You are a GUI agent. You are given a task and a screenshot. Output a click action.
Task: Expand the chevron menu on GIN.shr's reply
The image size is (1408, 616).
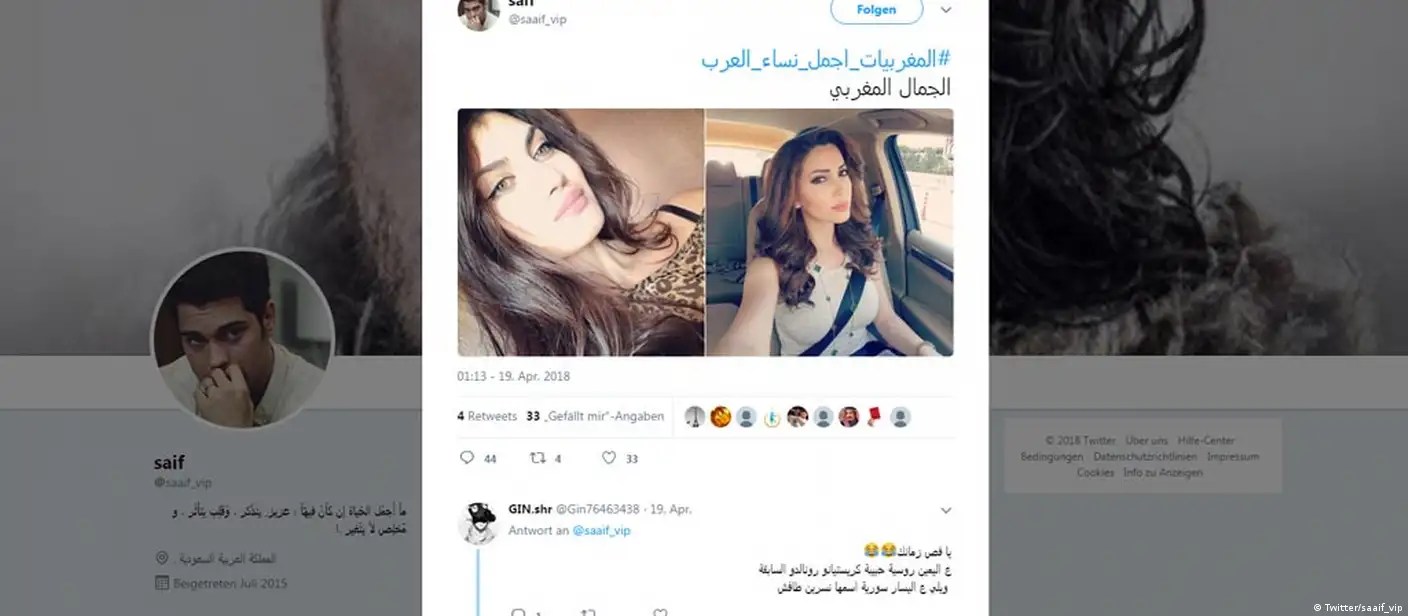pyautogui.click(x=946, y=510)
